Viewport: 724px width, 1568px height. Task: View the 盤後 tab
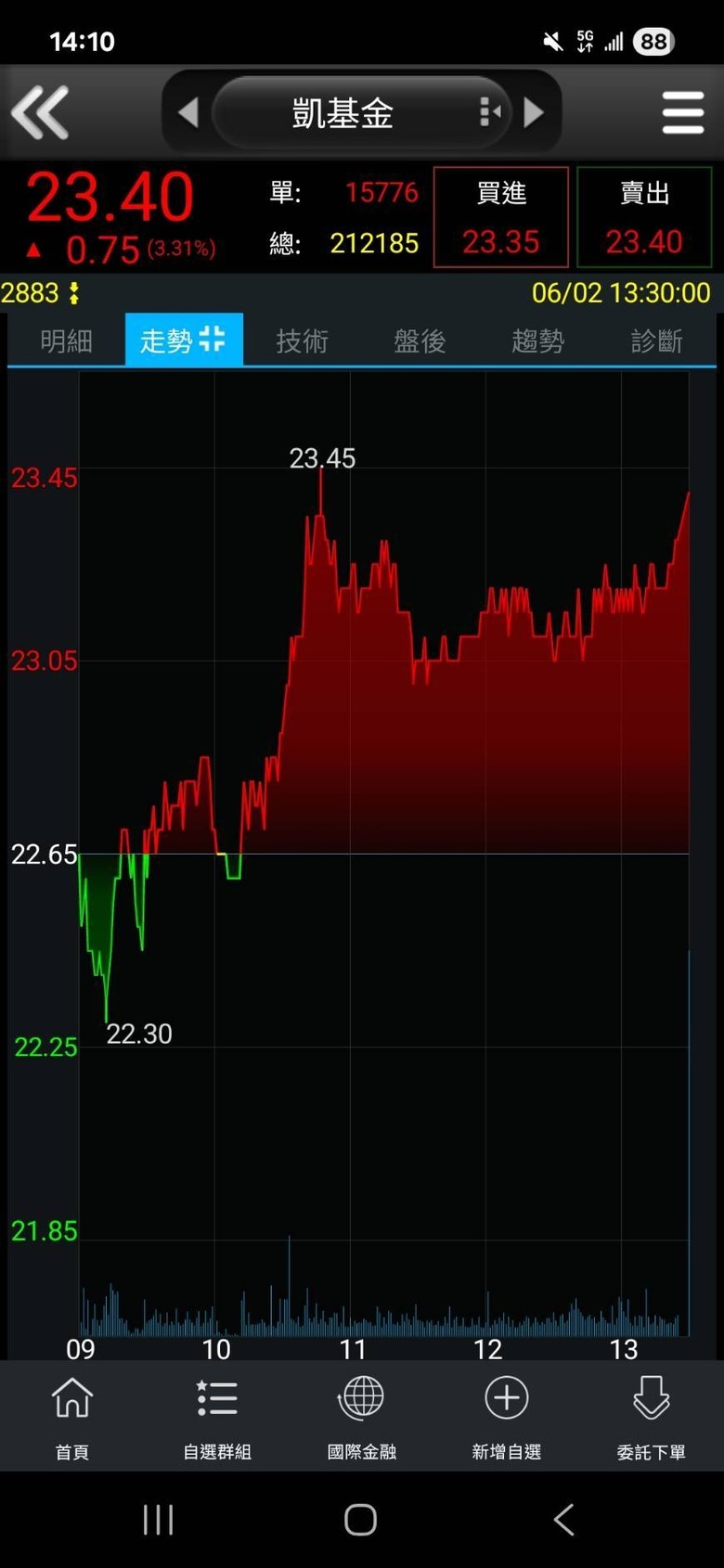coord(420,341)
